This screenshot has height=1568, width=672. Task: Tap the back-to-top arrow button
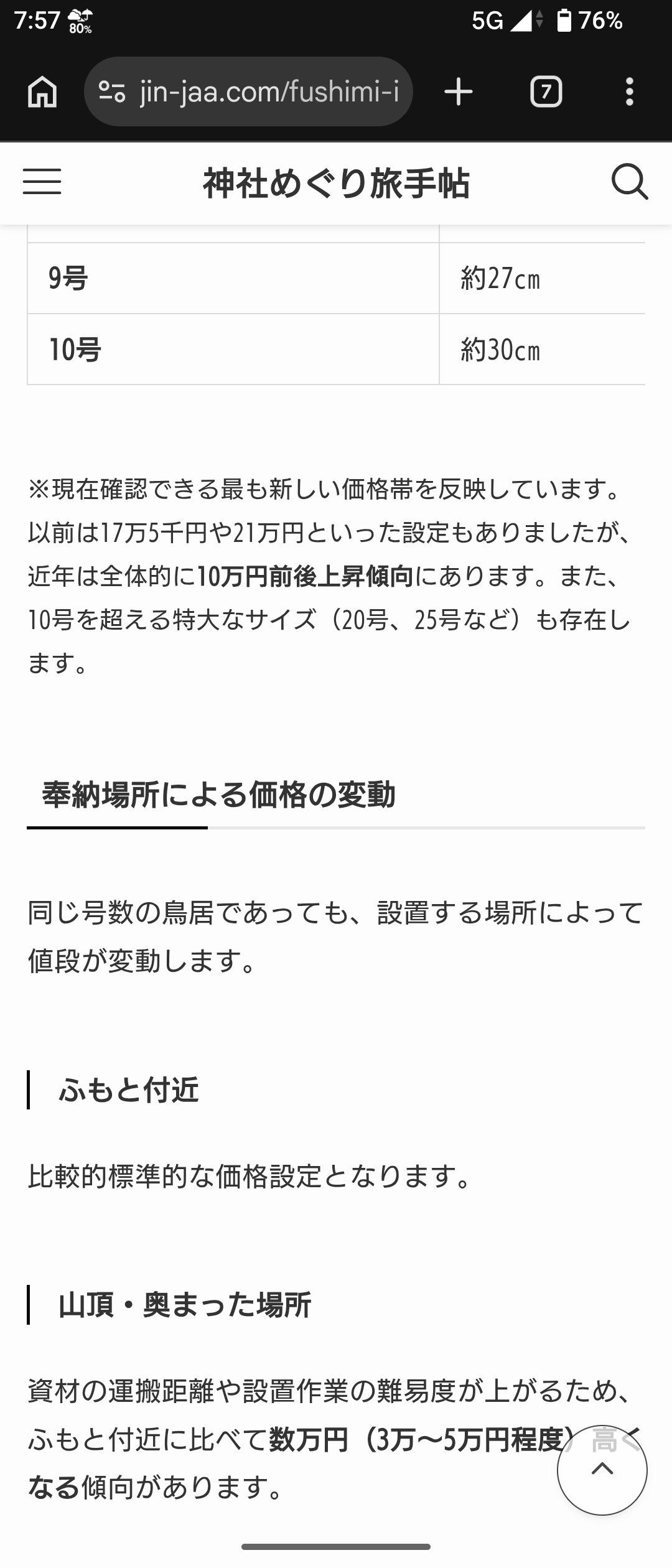tap(602, 1469)
